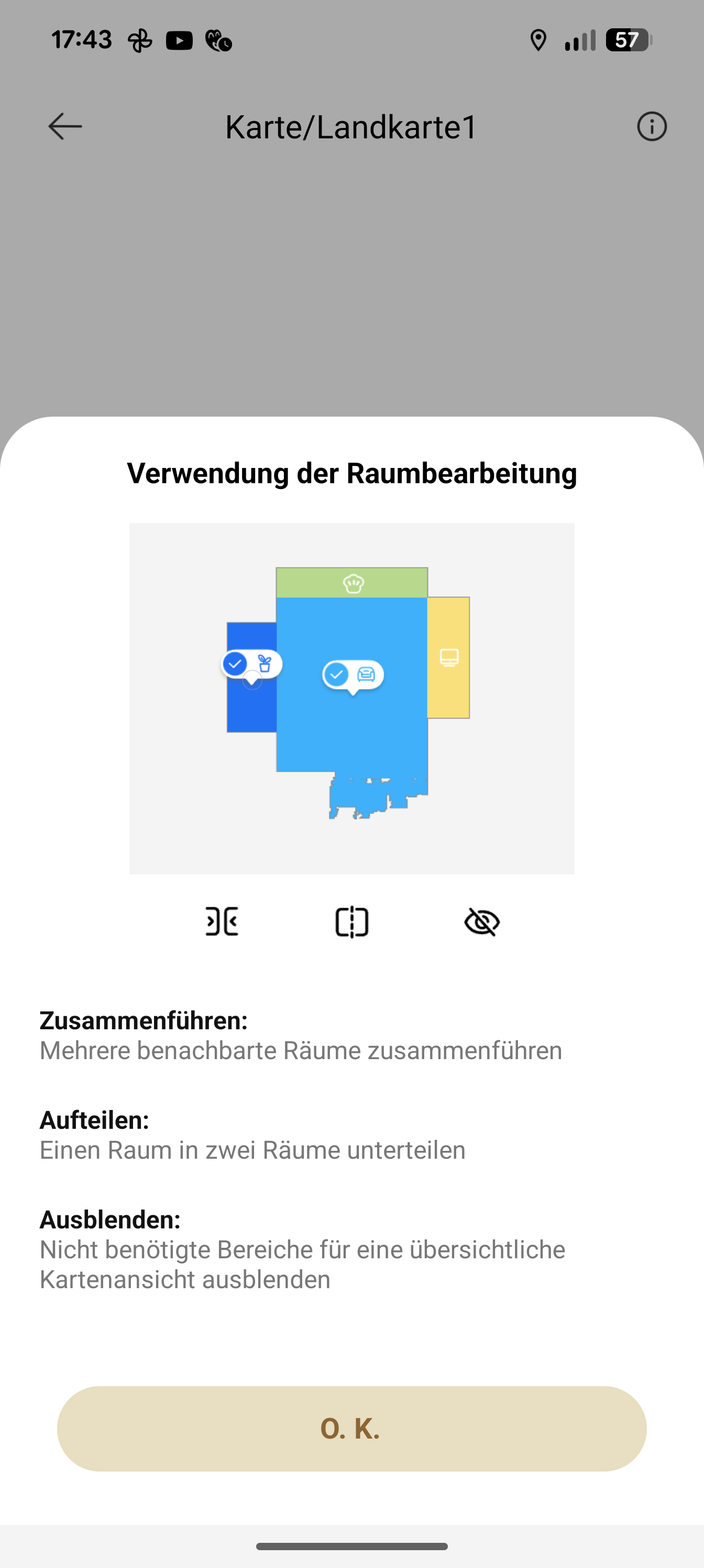704x1568 pixels.
Task: Go back using the top arrow
Action: 65,127
